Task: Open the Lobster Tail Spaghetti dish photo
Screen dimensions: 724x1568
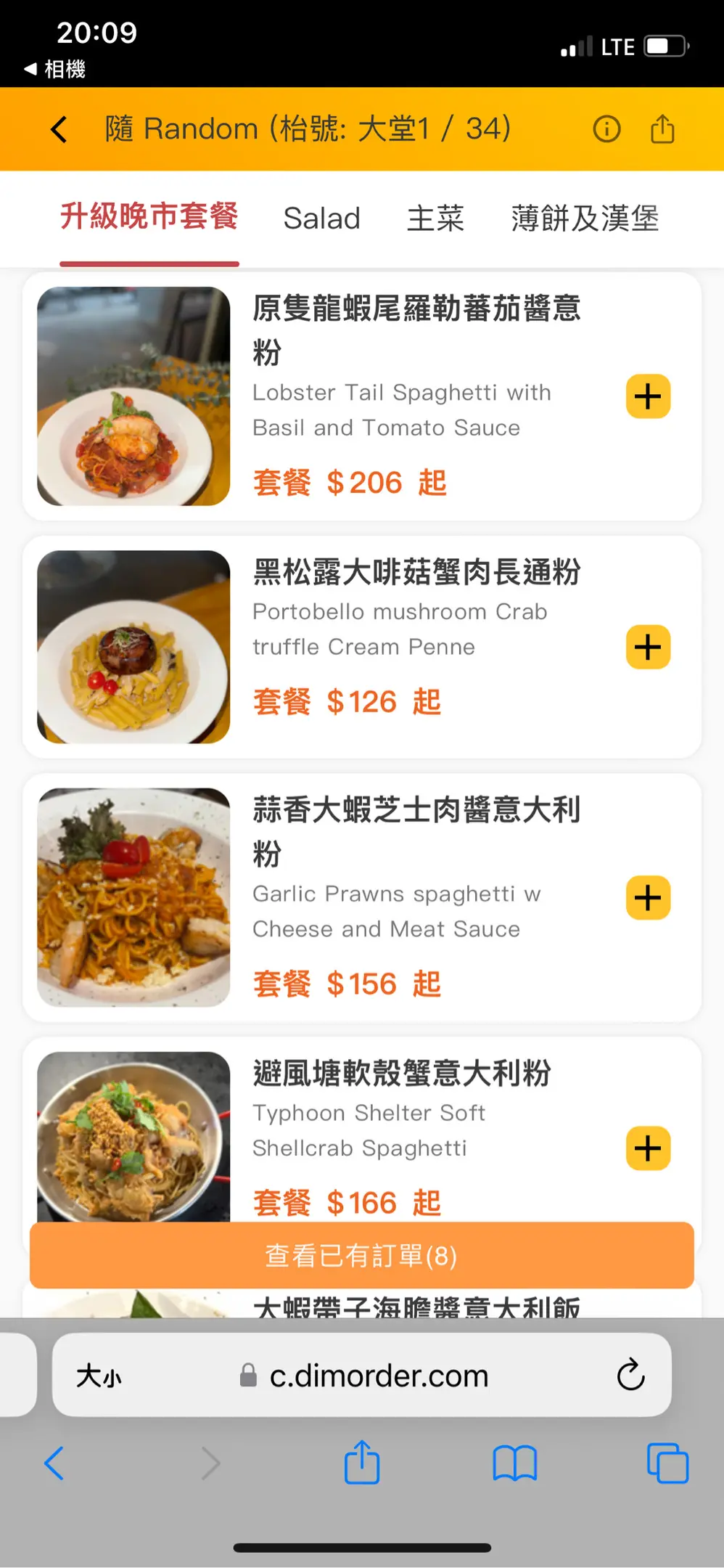Action: tap(133, 396)
